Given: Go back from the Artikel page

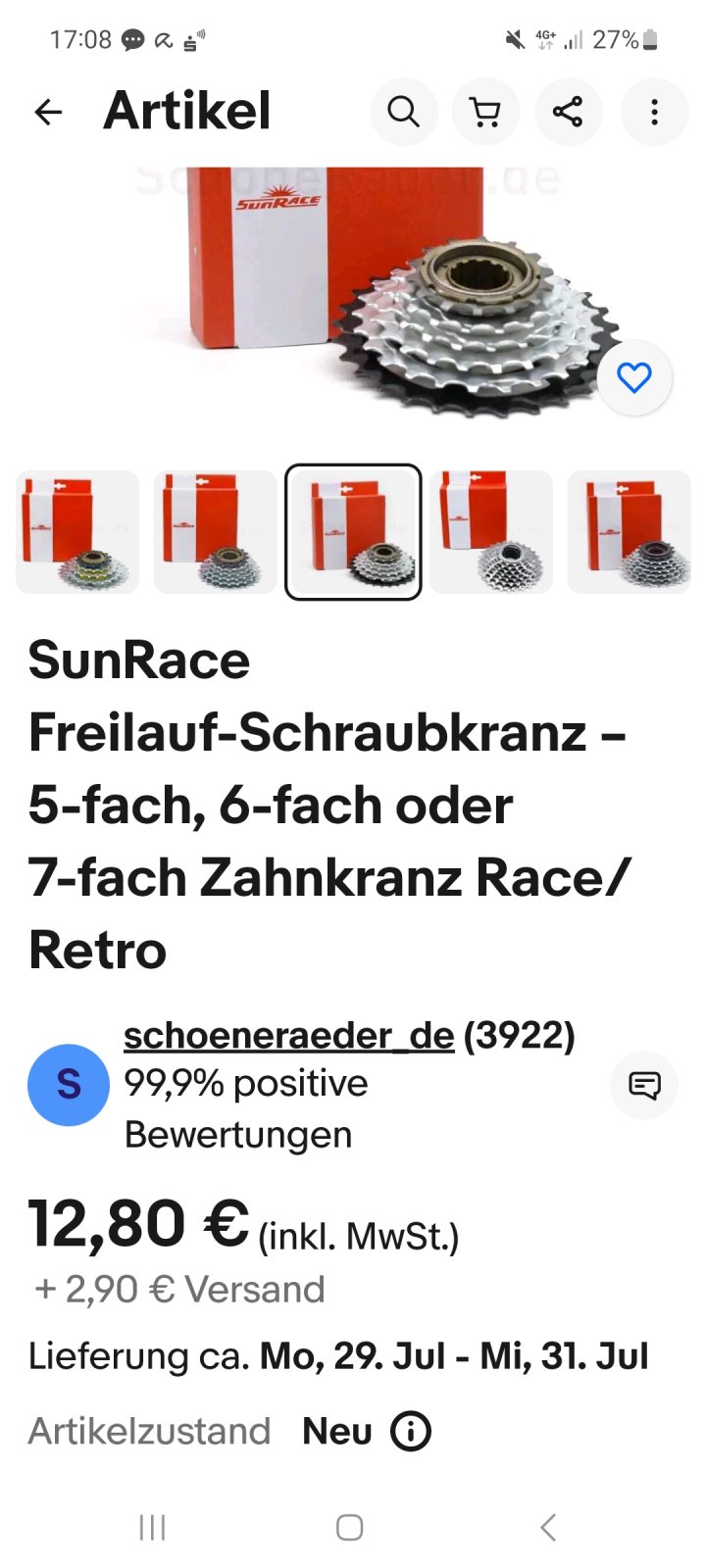Looking at the screenshot, I should [x=48, y=112].
